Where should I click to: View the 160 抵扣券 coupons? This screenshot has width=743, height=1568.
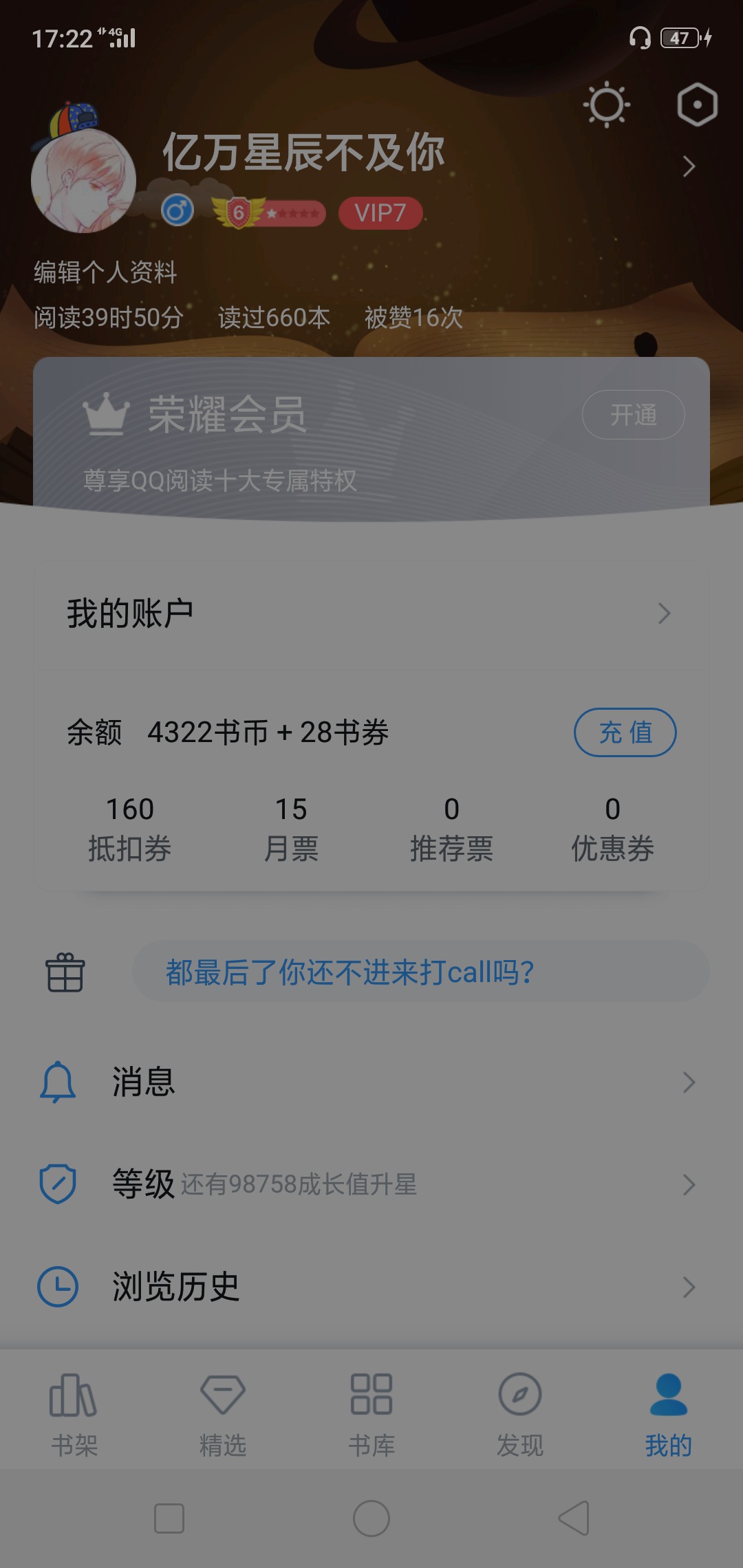[x=129, y=829]
